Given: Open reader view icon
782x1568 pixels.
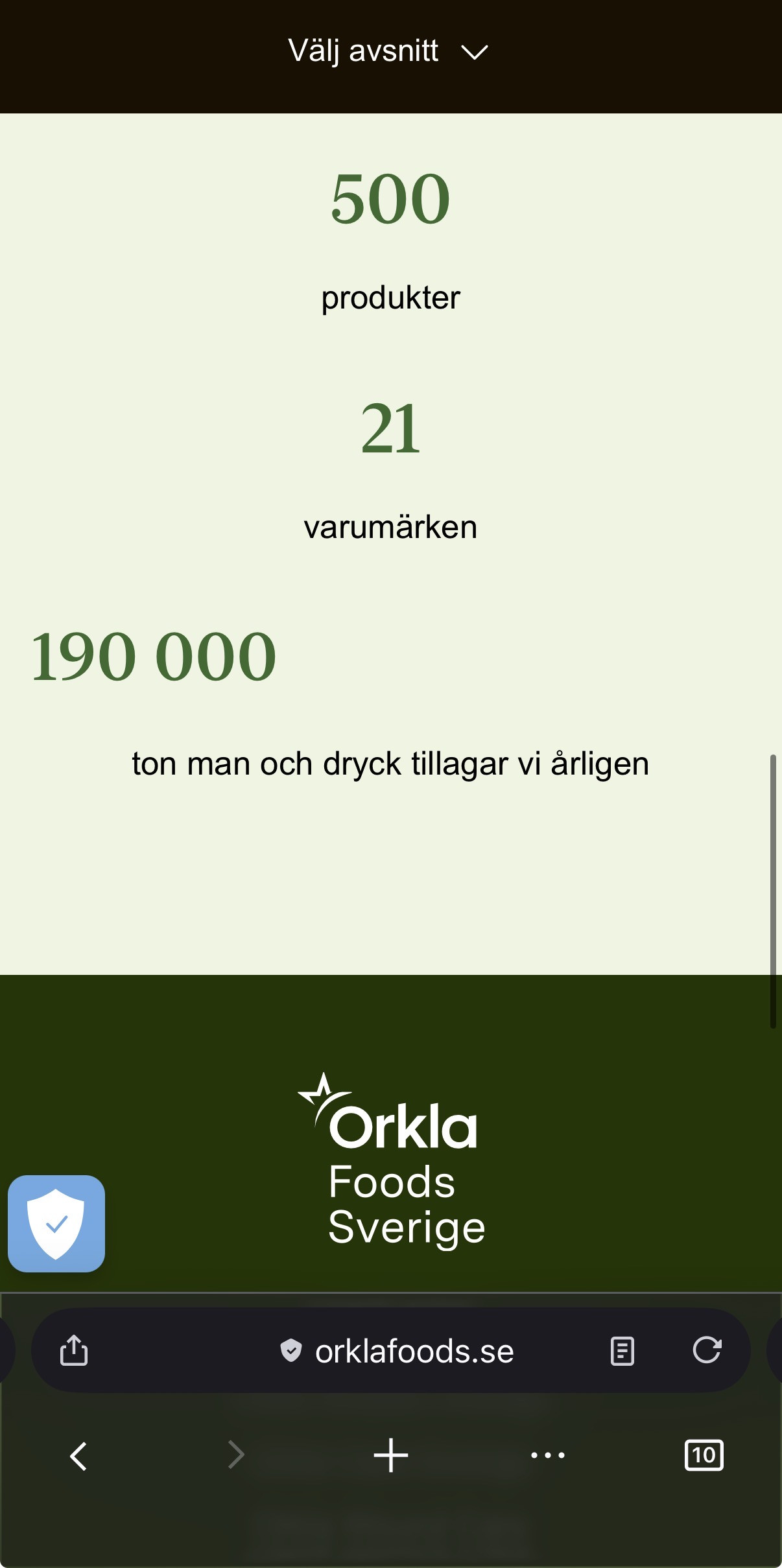Looking at the screenshot, I should pyautogui.click(x=622, y=1352).
